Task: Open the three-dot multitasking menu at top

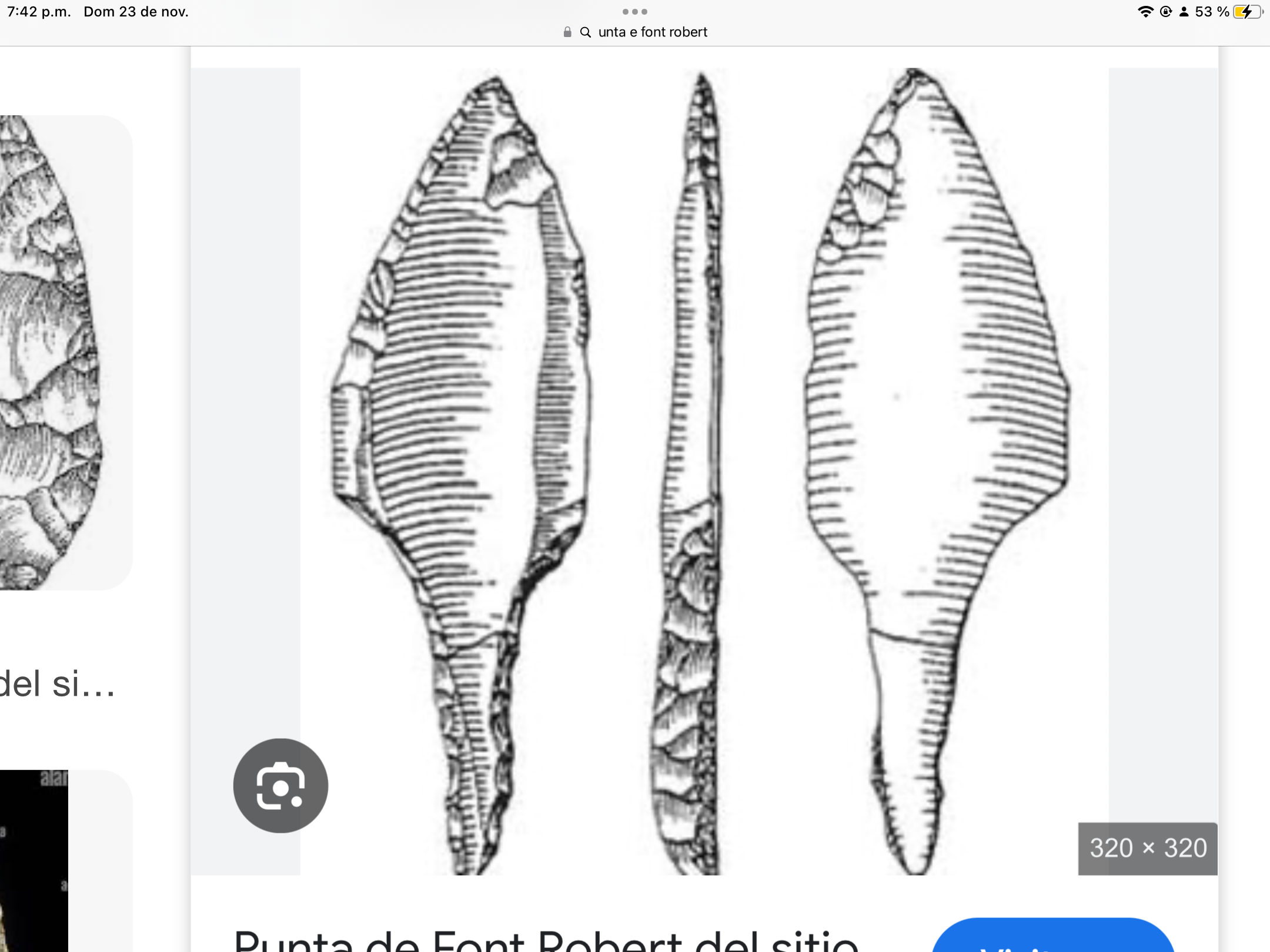Action: 635,12
